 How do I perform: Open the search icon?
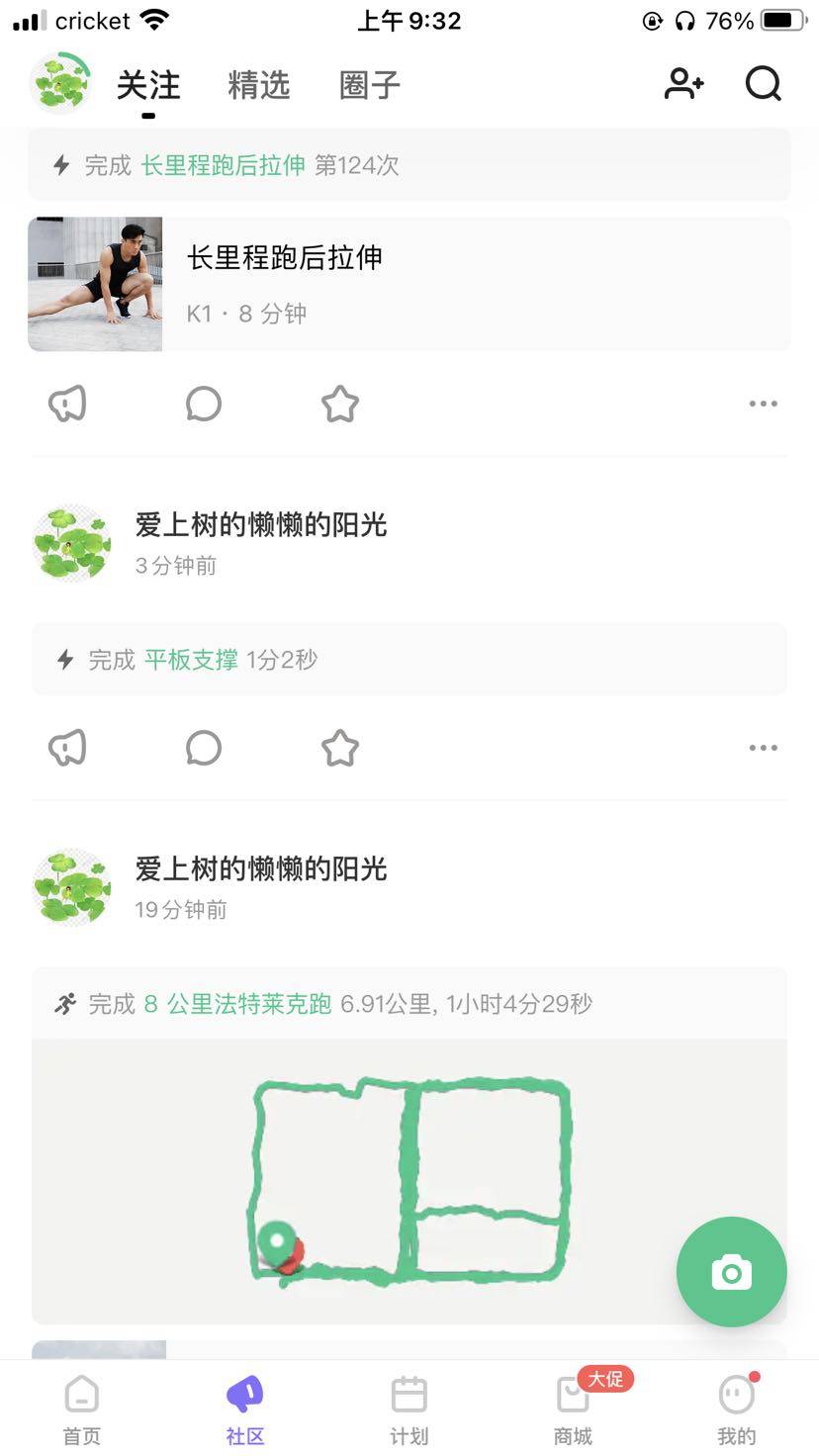pyautogui.click(x=763, y=84)
